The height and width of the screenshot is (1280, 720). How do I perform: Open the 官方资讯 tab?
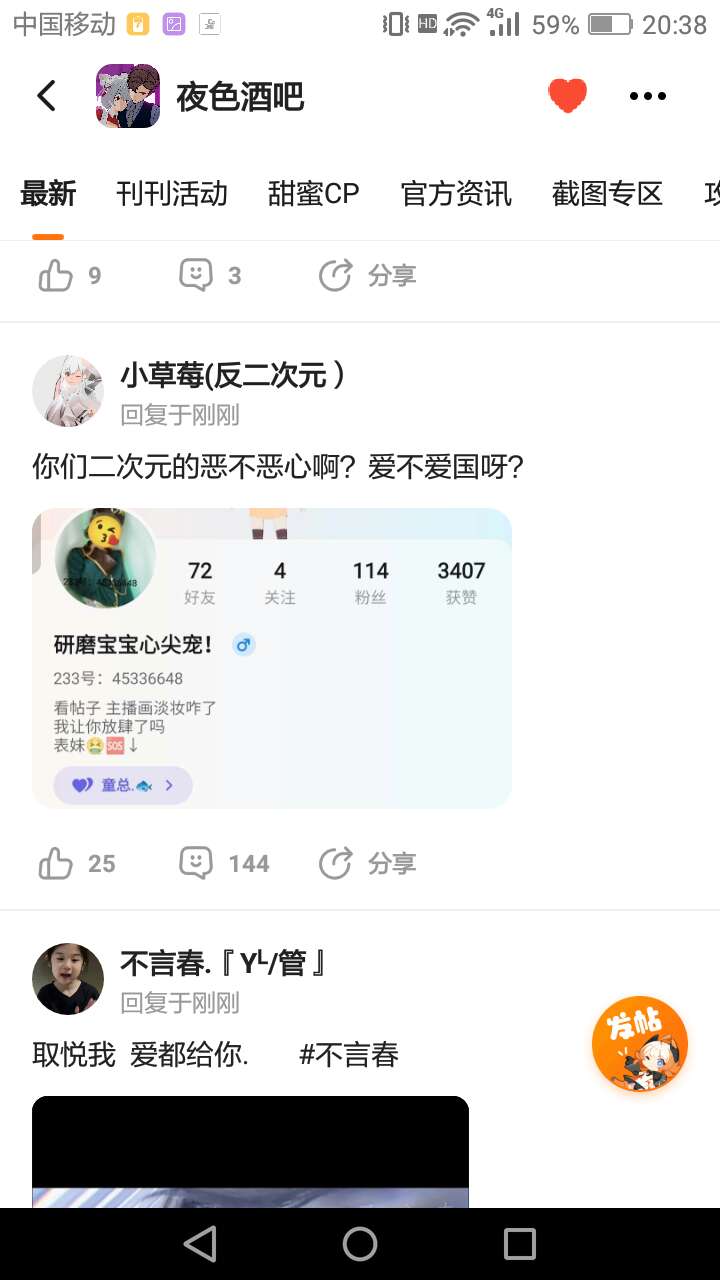(455, 194)
